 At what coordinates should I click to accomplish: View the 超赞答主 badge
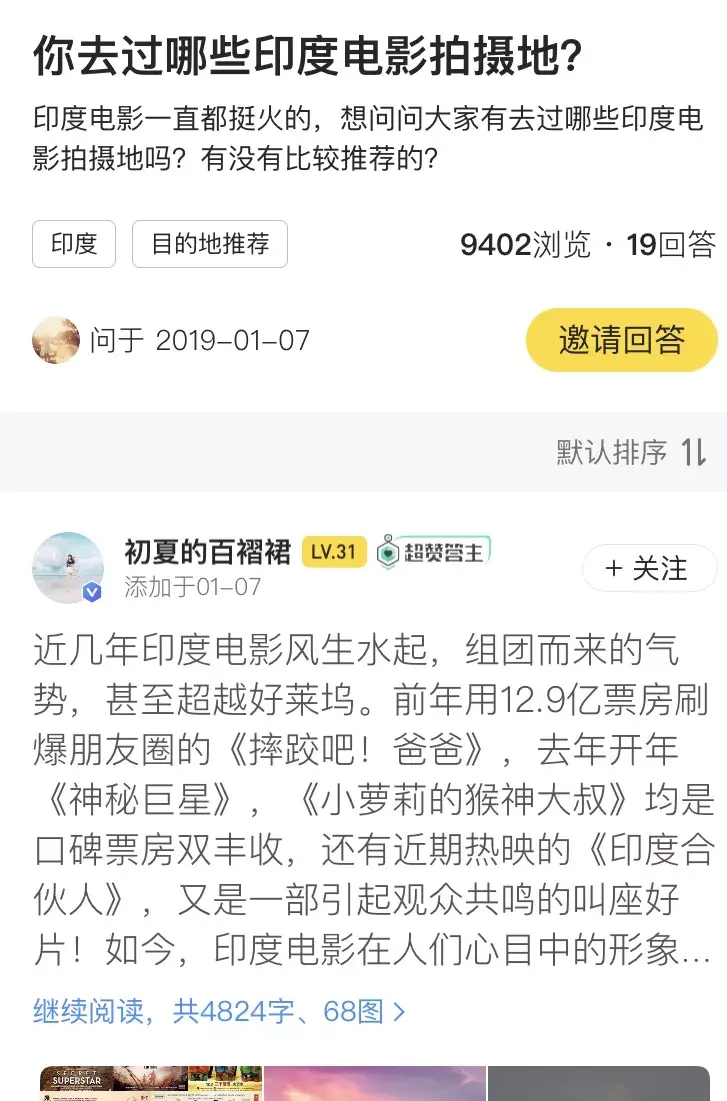tap(433, 552)
